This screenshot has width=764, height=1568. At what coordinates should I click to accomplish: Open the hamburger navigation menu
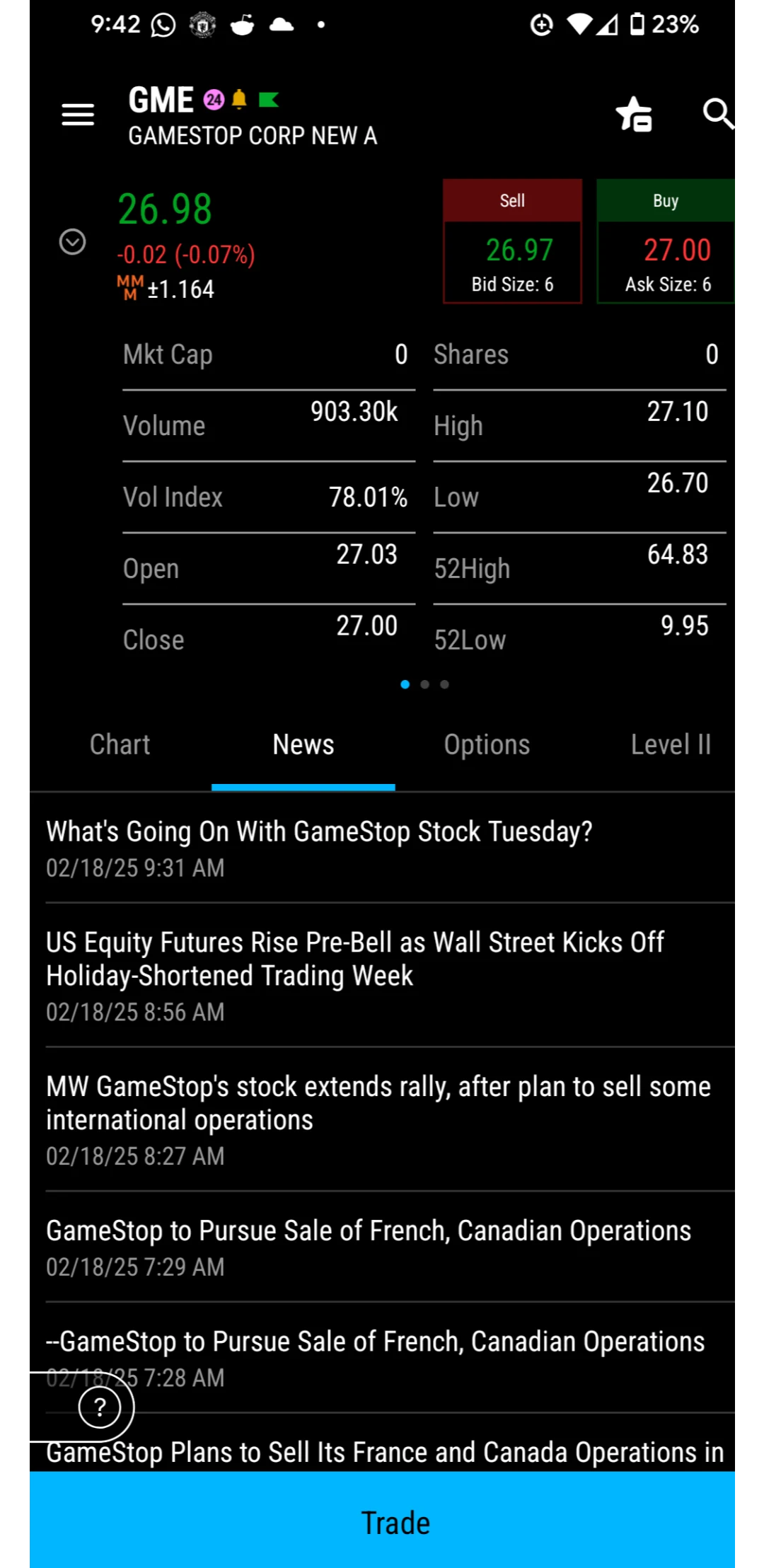coord(77,115)
